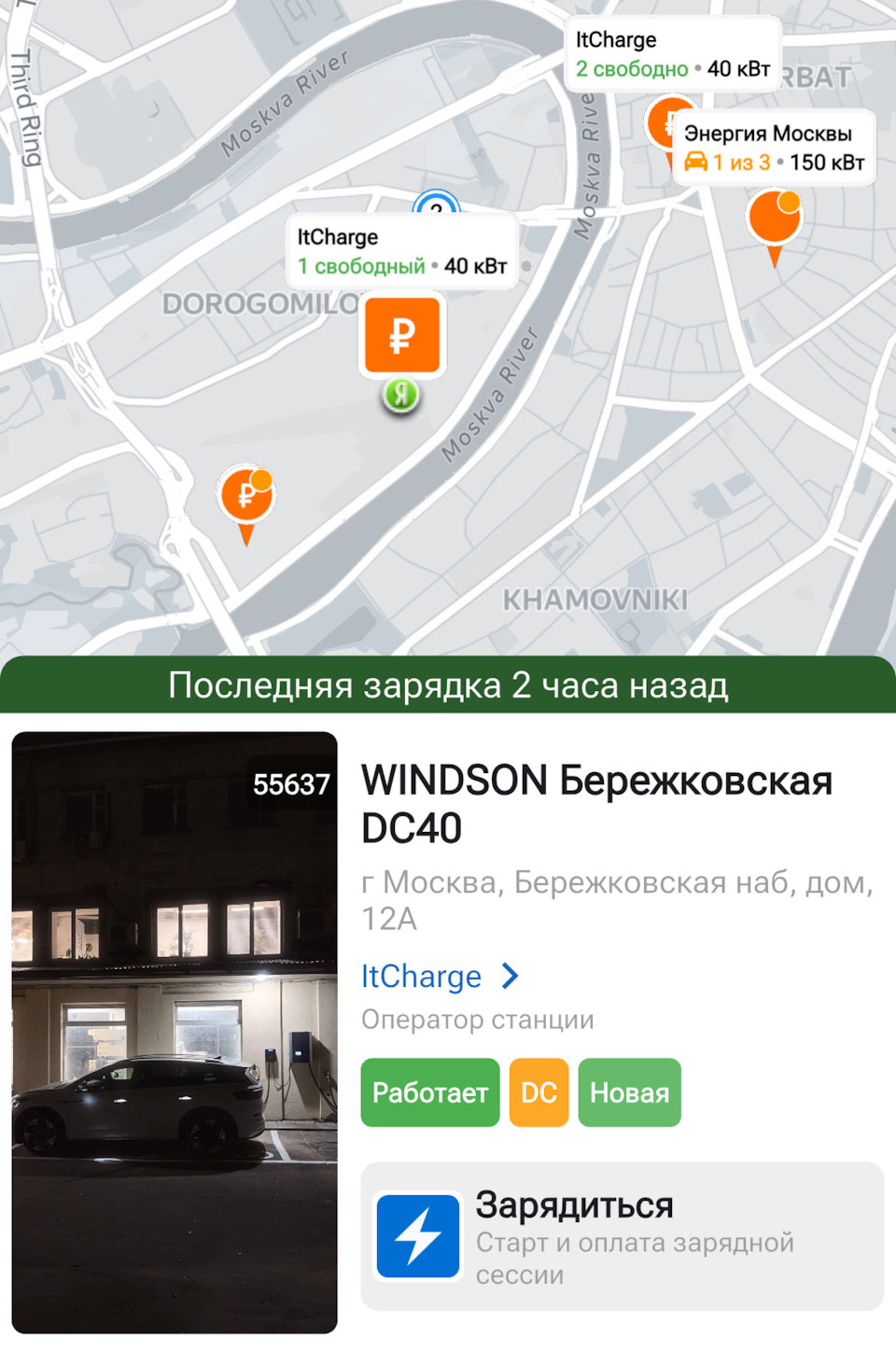Select the ItCharge 1 свободный 40 кВт label
Viewport: 896px width, 1352px height.
(401, 251)
